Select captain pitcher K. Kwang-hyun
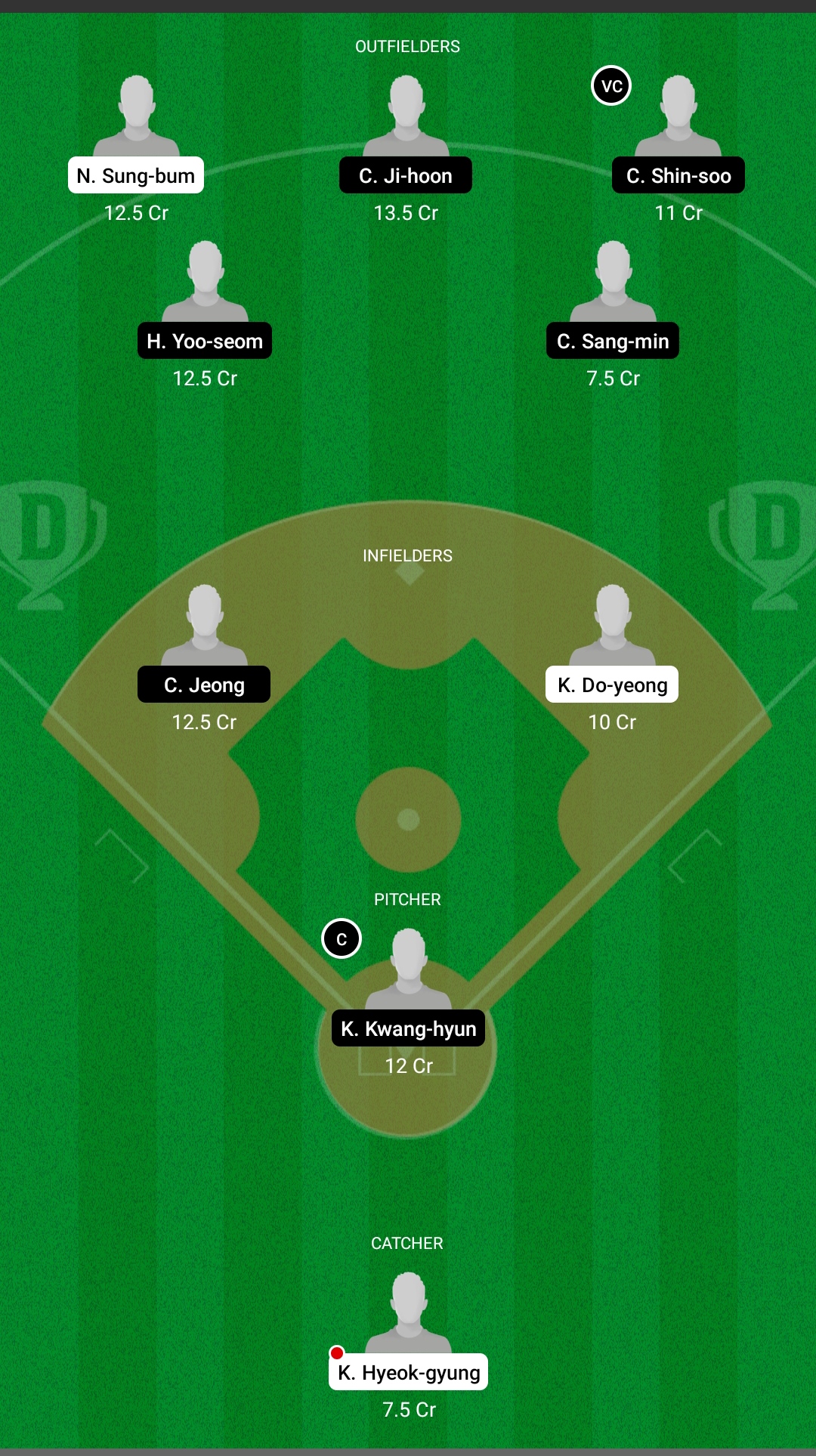The width and height of the screenshot is (816, 1456). pyautogui.click(x=408, y=1028)
